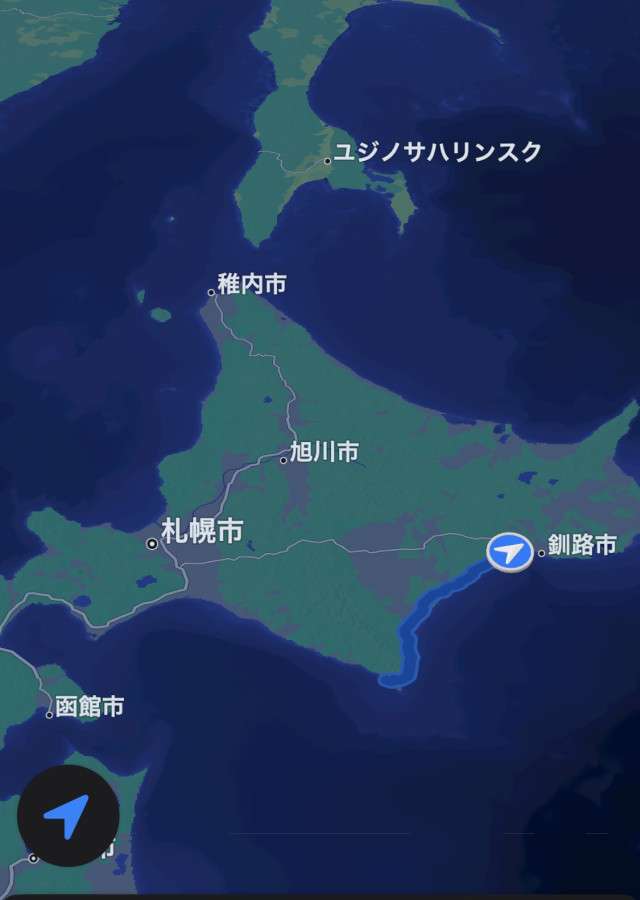640x900 pixels.
Task: Tap the recenter location arrow button
Action: 68,816
